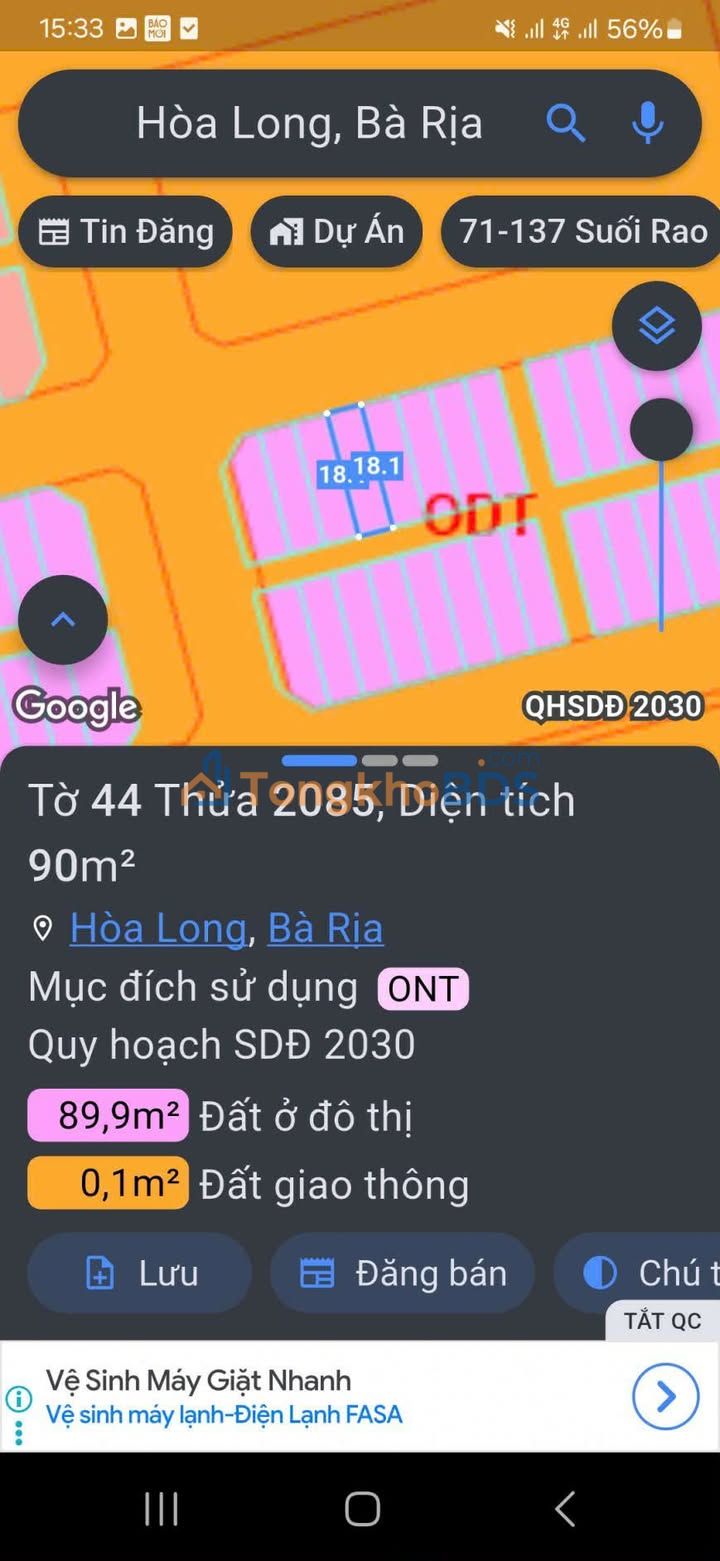Expand the panel with the up chevron button
This screenshot has width=720, height=1561.
tap(63, 620)
